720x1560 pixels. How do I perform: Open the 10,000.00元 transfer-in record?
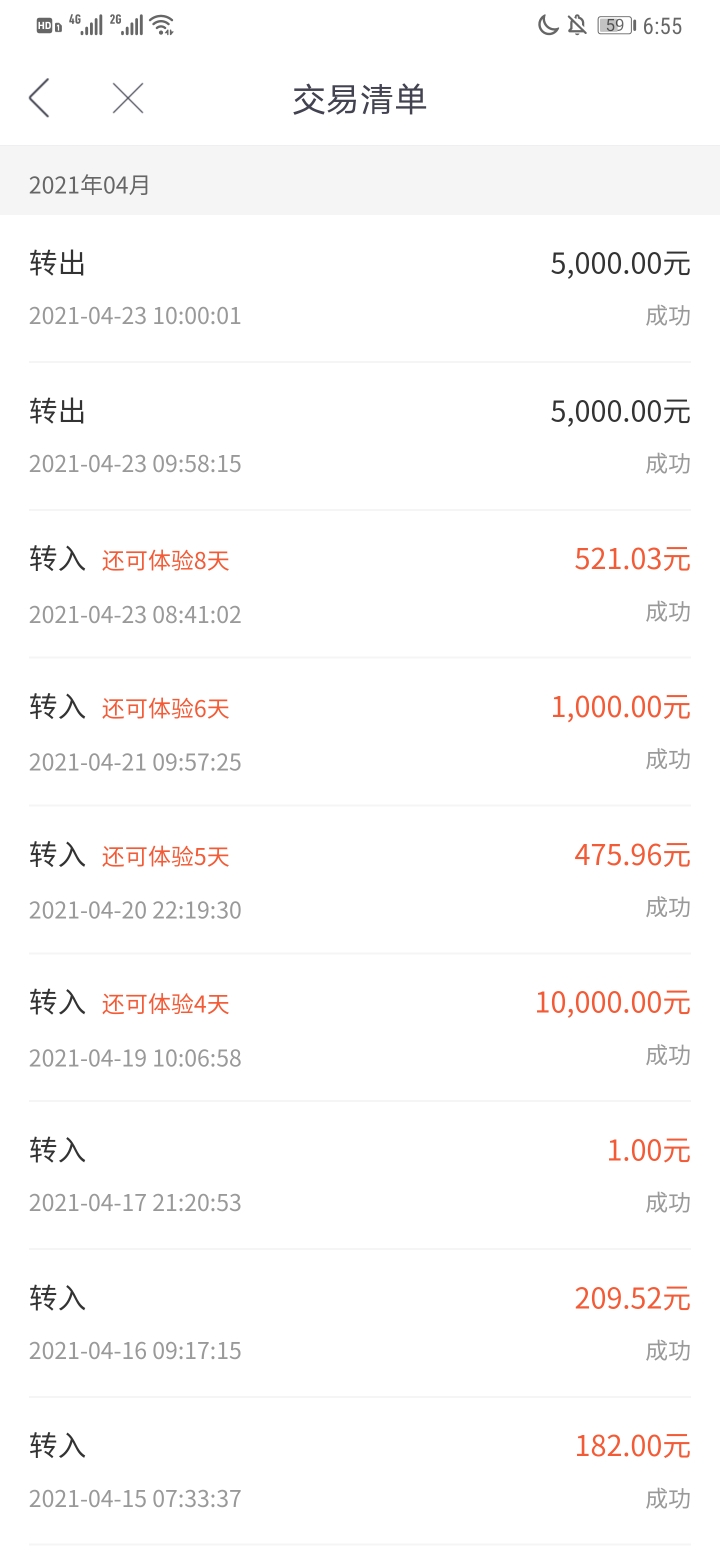[360, 1029]
